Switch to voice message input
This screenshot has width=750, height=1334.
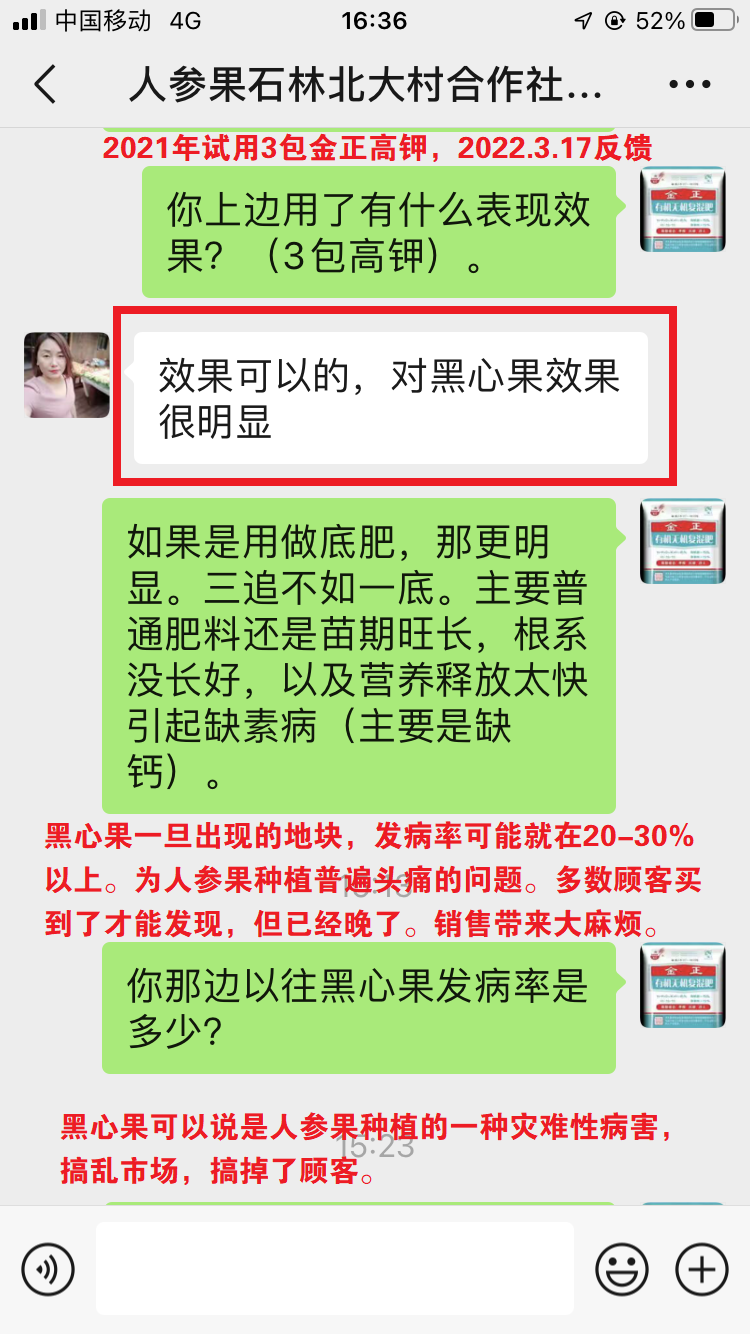48,1270
